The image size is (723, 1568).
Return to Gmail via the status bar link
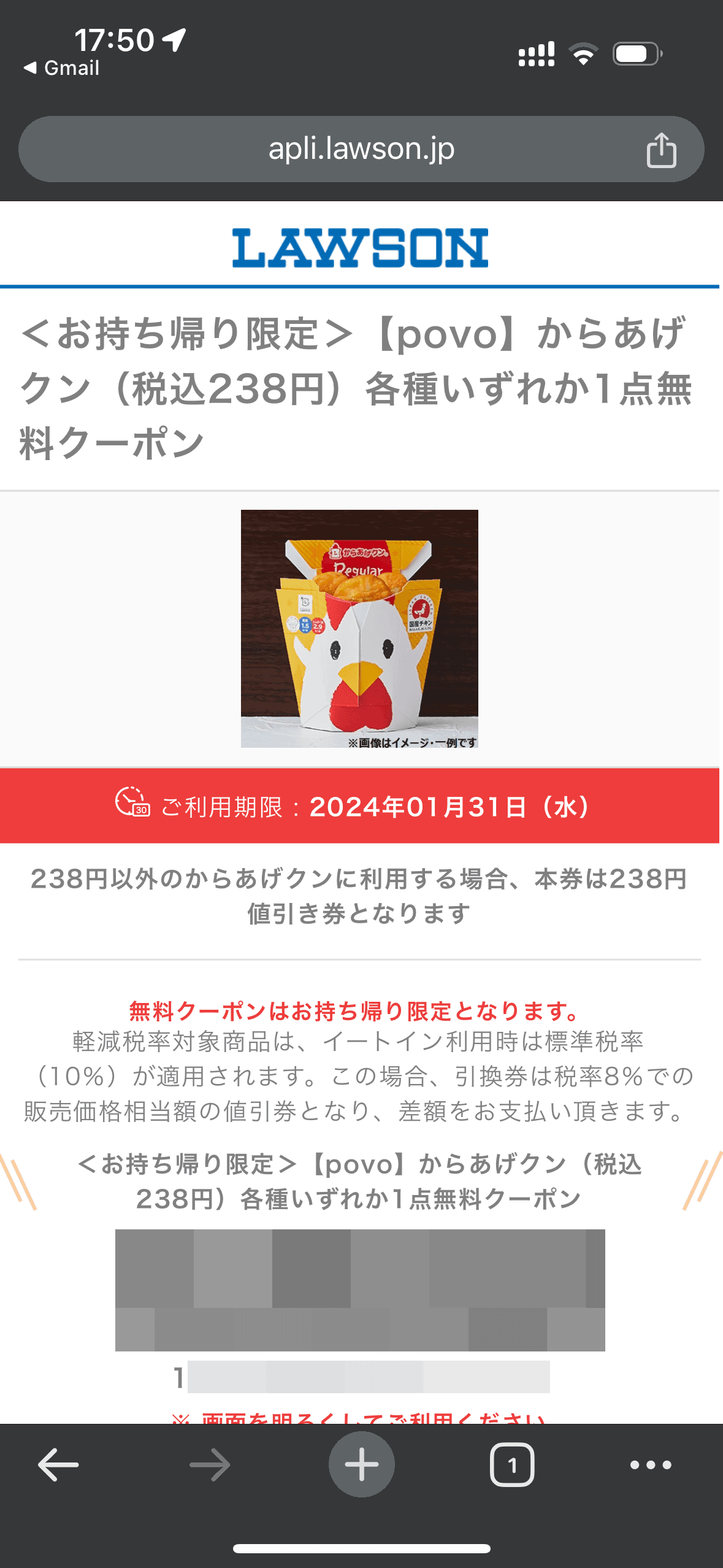pyautogui.click(x=61, y=67)
